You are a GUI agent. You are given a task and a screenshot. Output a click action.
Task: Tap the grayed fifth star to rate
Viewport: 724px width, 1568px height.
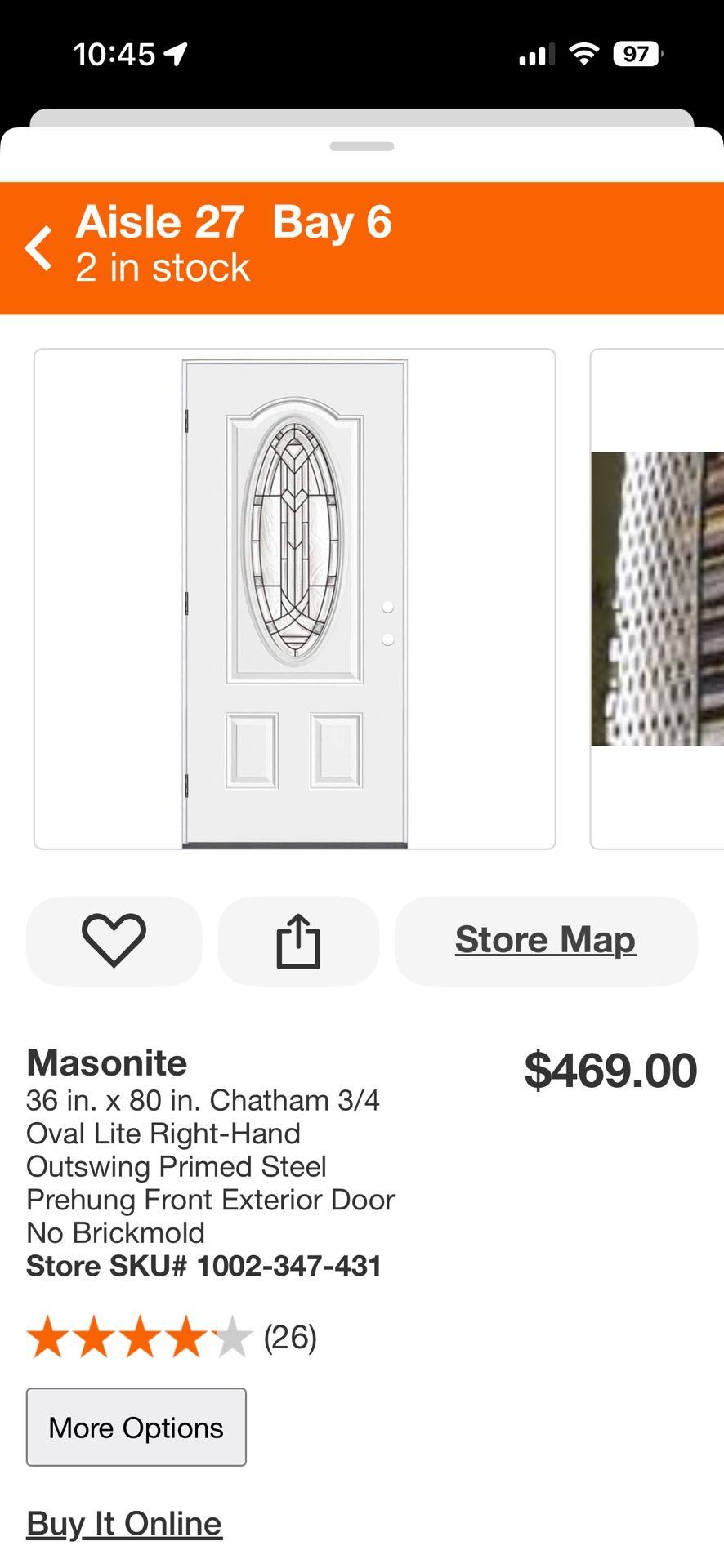[x=230, y=1337]
